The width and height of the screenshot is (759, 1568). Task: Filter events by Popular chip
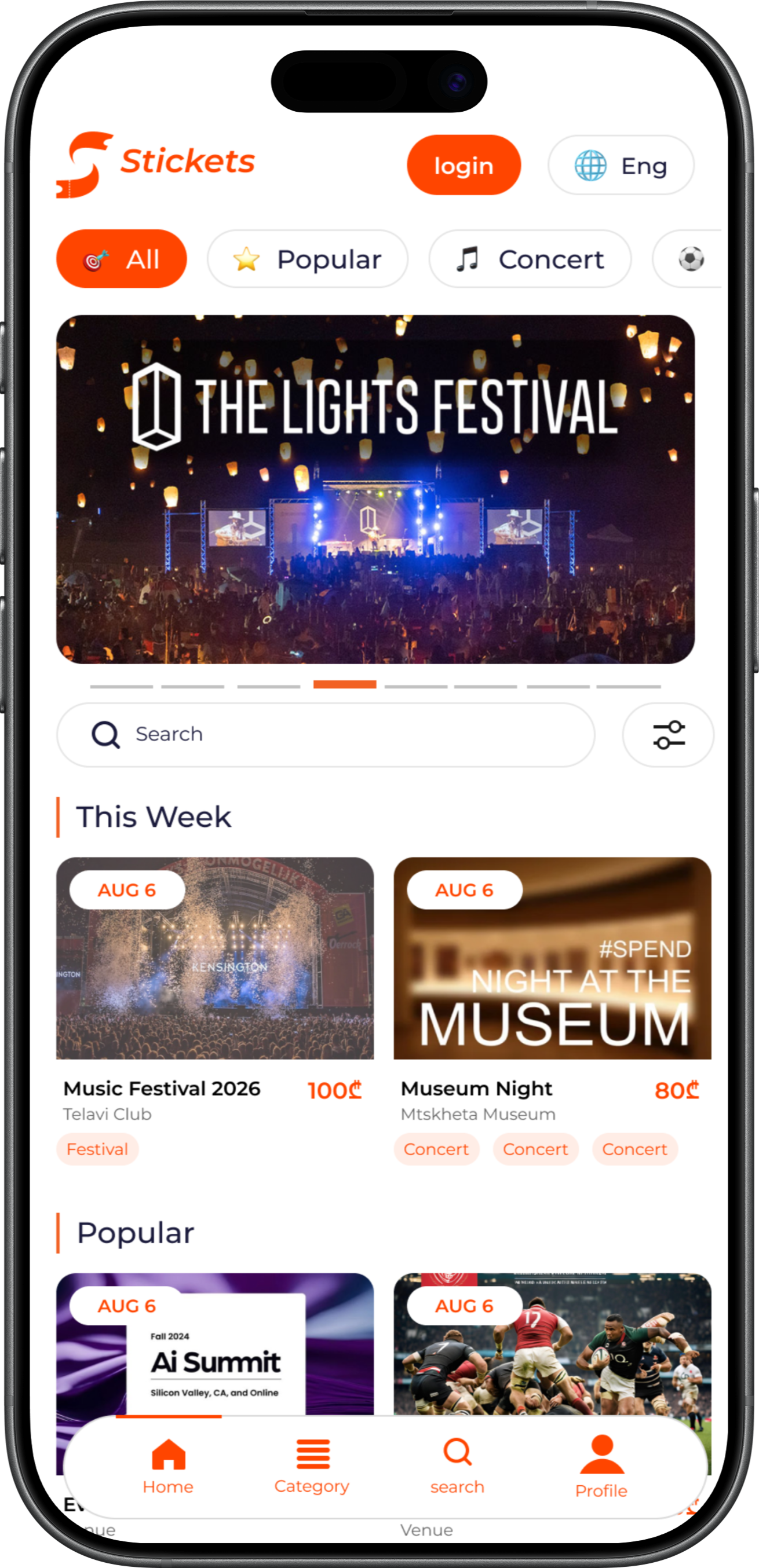(x=307, y=259)
